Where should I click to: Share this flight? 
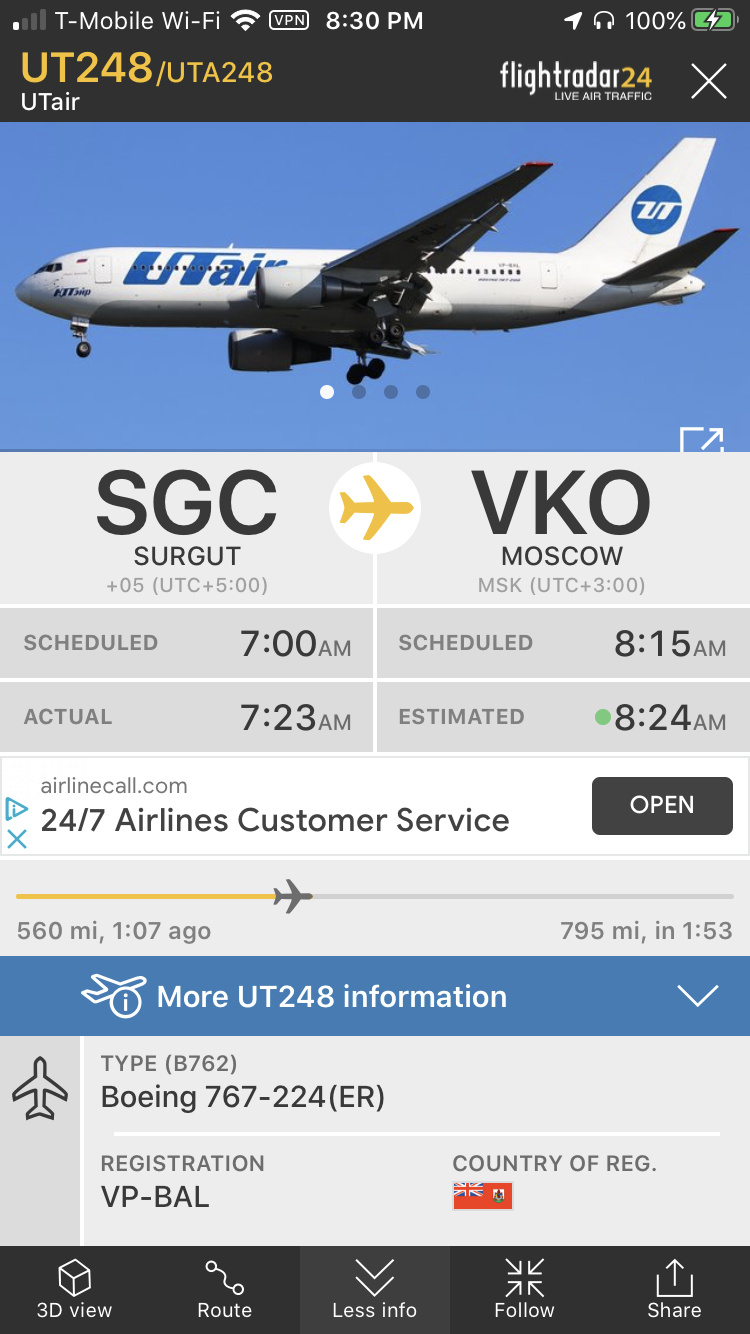click(674, 1290)
